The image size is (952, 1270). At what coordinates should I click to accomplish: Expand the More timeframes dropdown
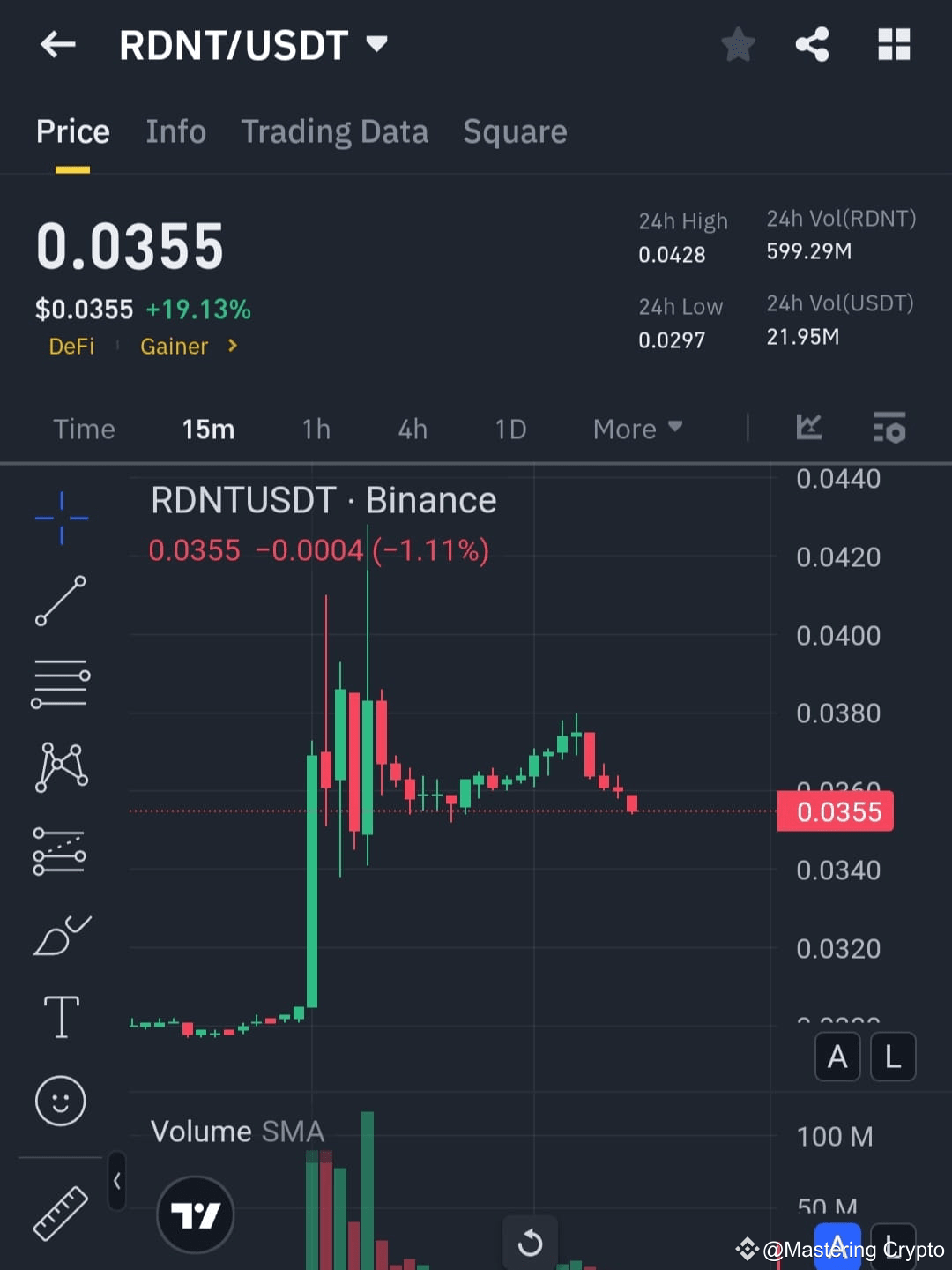click(636, 429)
